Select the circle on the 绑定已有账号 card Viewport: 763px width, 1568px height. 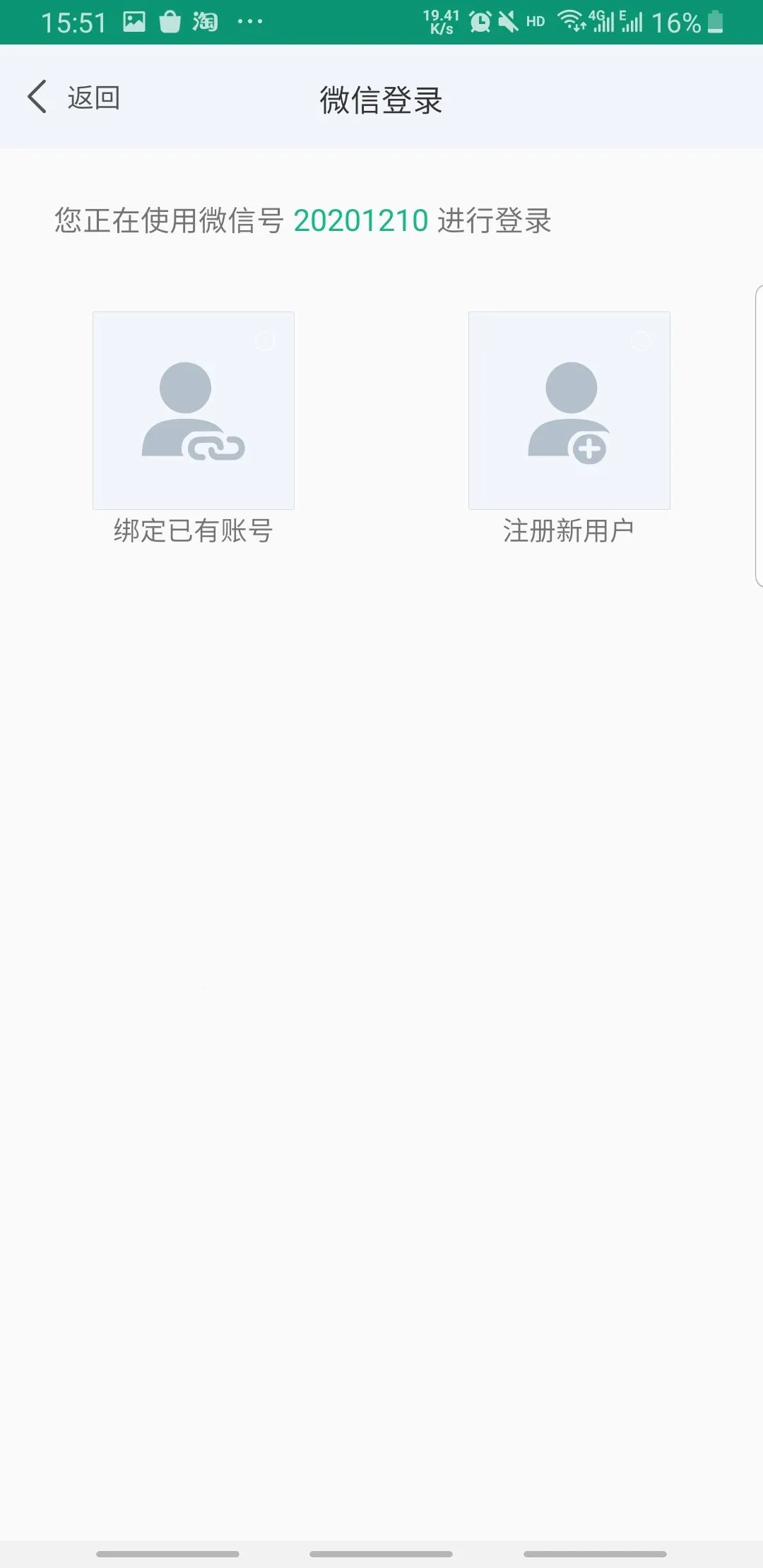(x=266, y=343)
